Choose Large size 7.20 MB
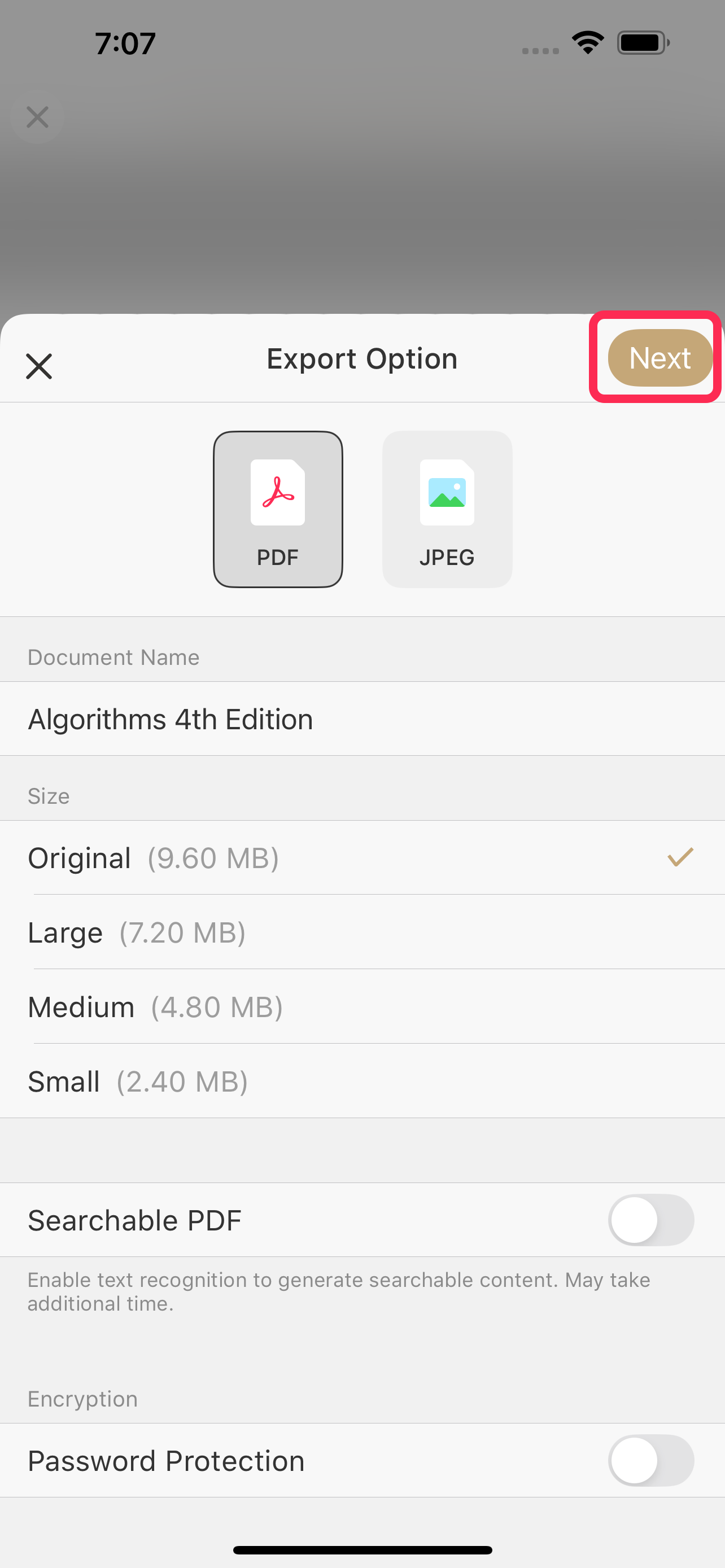The height and width of the screenshot is (1568, 725). [362, 932]
